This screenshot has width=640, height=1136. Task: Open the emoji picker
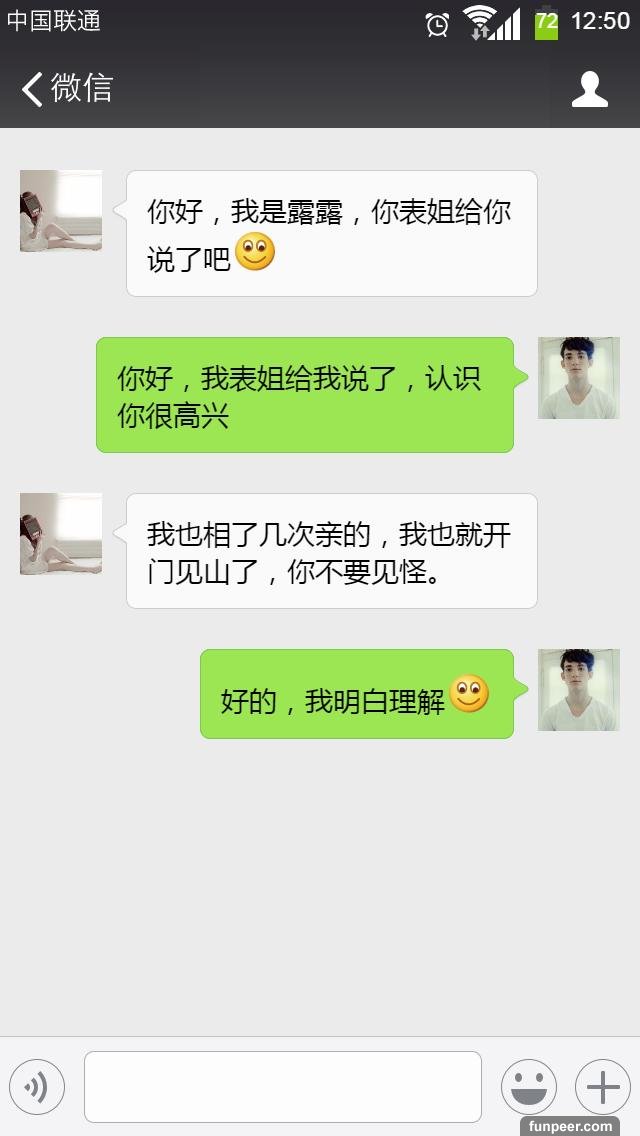pos(528,1087)
